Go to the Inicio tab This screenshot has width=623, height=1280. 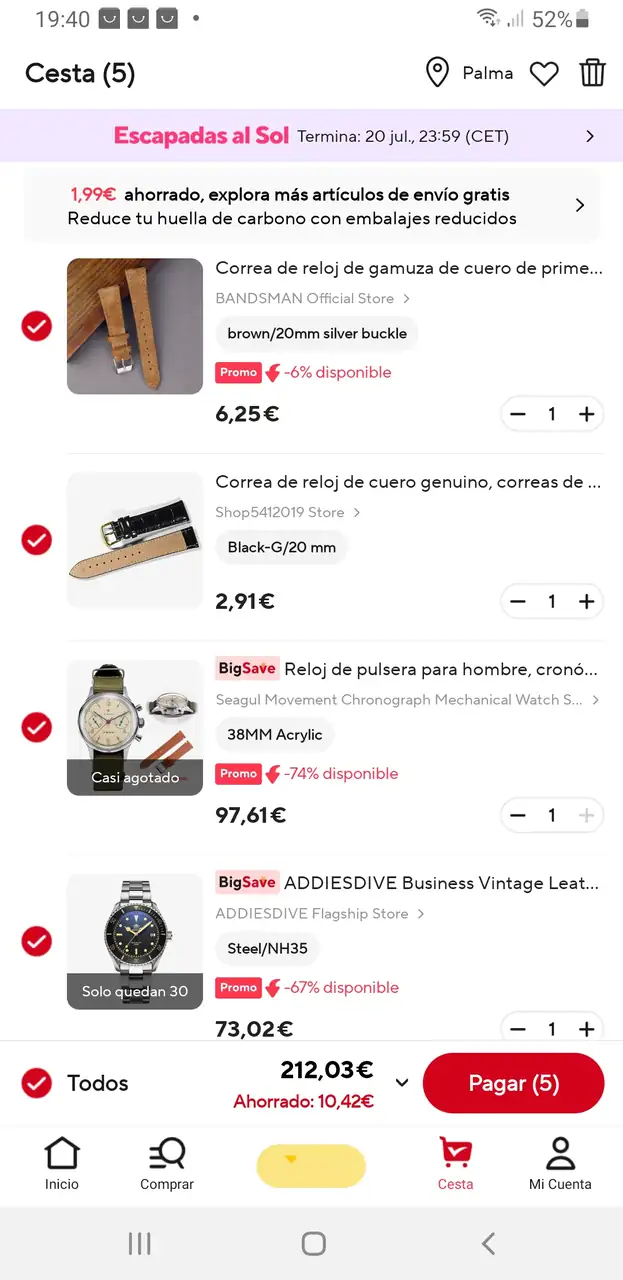click(62, 1164)
